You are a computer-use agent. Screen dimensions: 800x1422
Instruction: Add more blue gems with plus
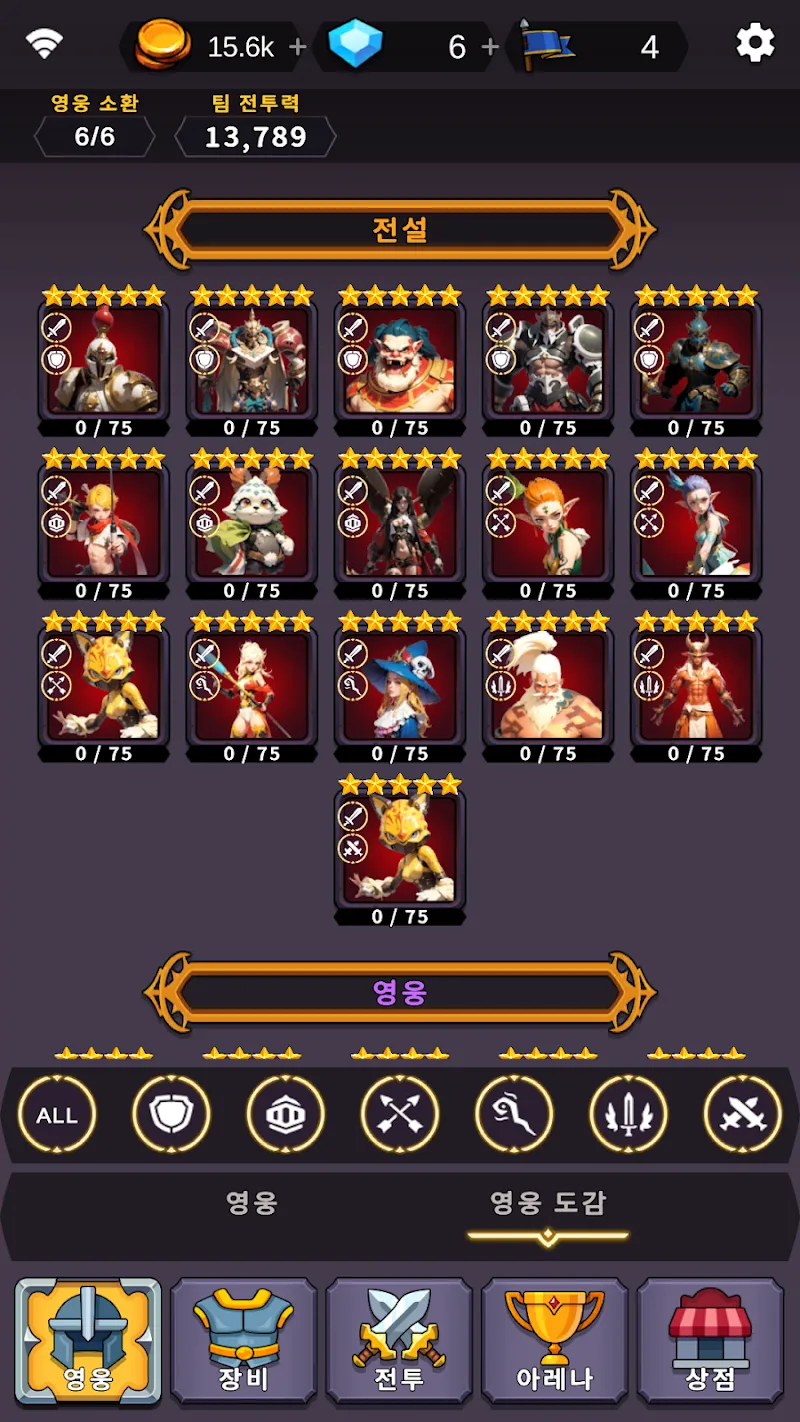[x=489, y=47]
